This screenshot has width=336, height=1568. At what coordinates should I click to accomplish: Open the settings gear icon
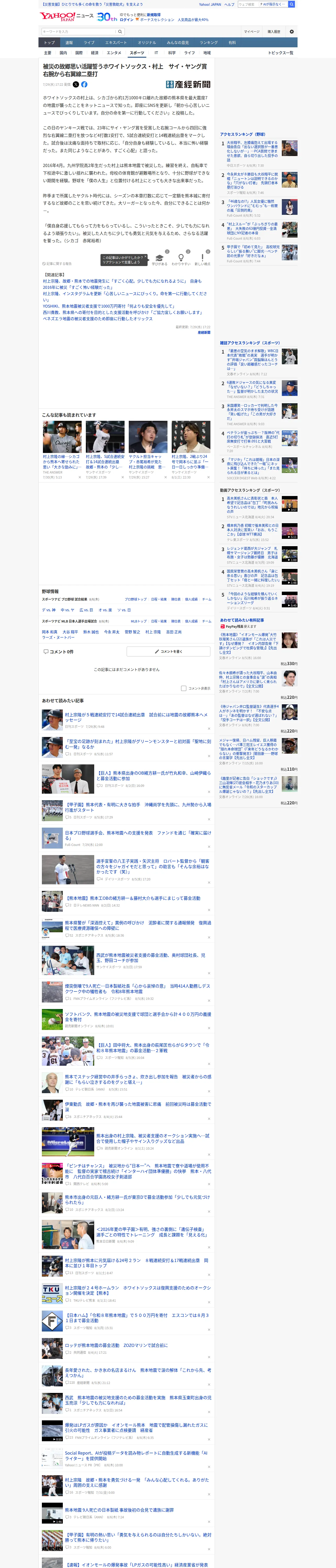(292, 32)
